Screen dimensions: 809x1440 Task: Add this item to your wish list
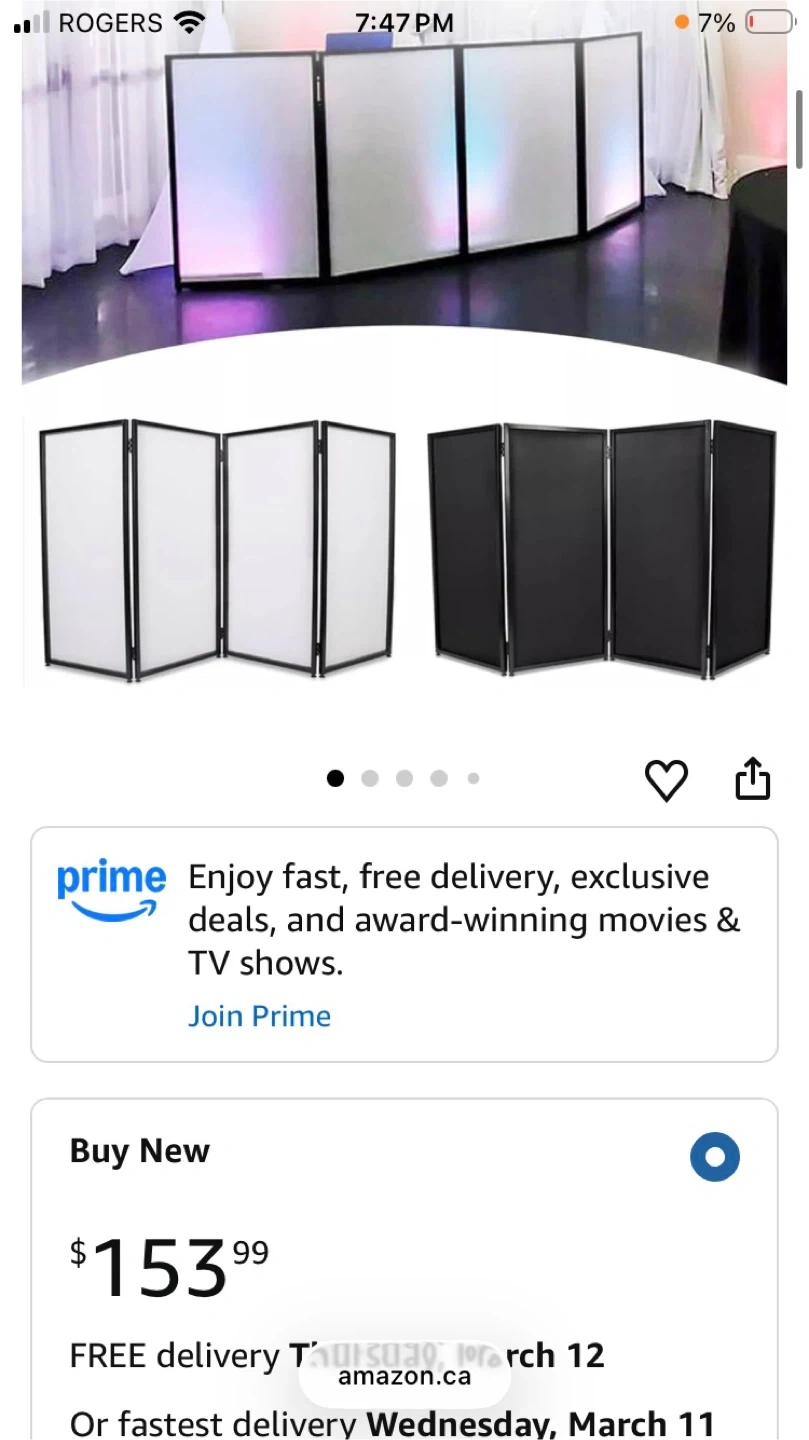(x=666, y=780)
